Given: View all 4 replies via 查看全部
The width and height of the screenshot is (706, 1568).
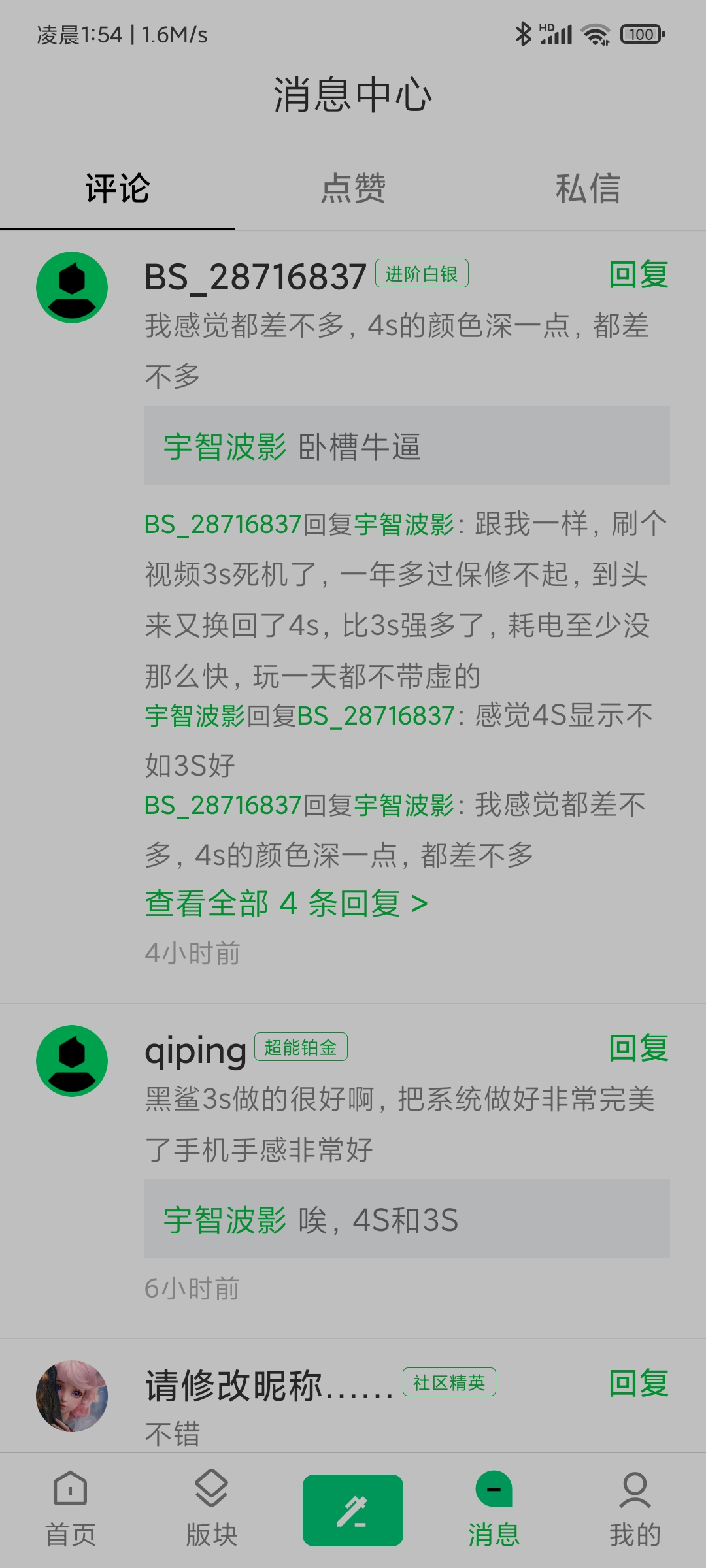Looking at the screenshot, I should tap(286, 904).
